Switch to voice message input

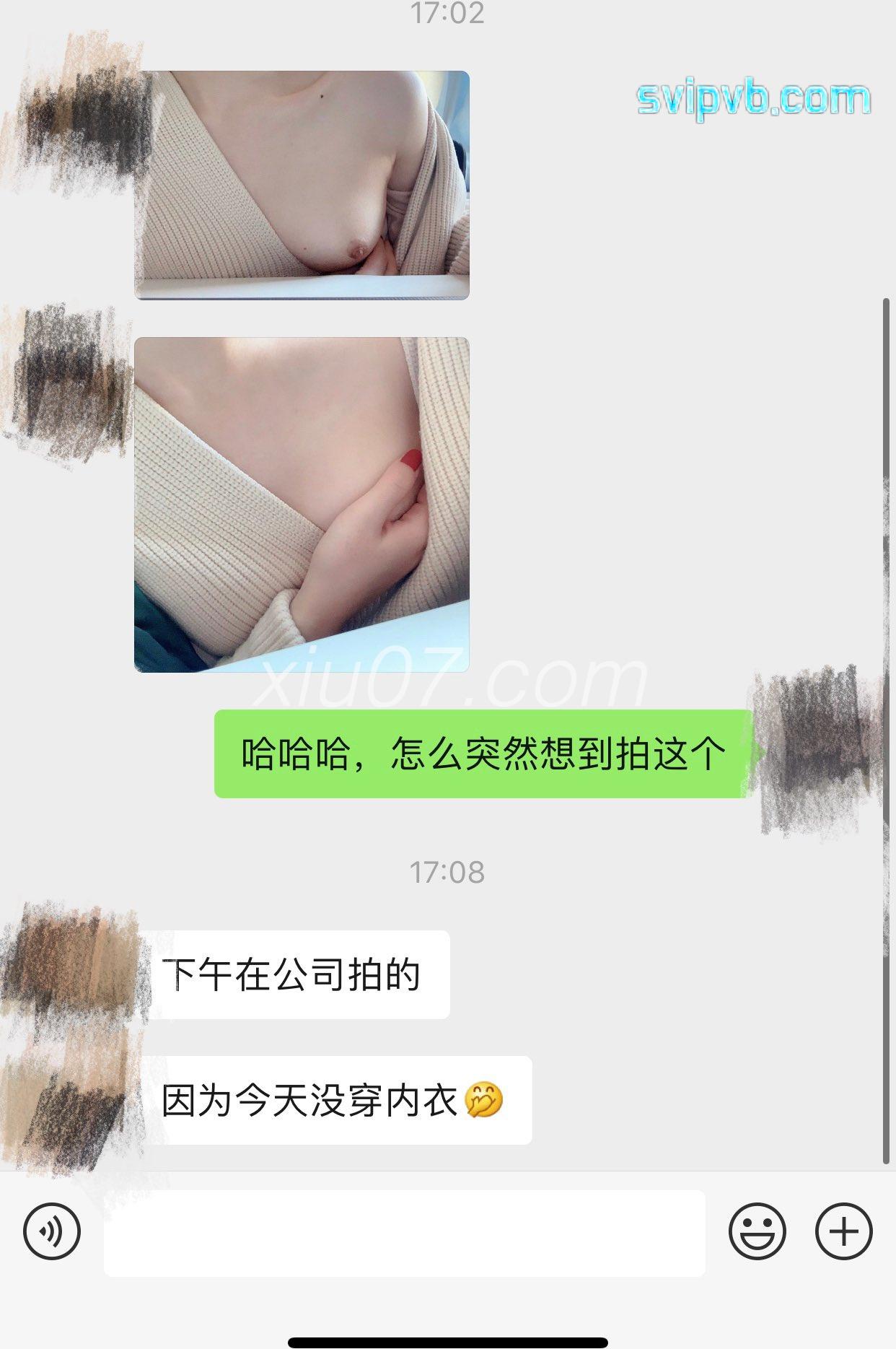point(51,1231)
